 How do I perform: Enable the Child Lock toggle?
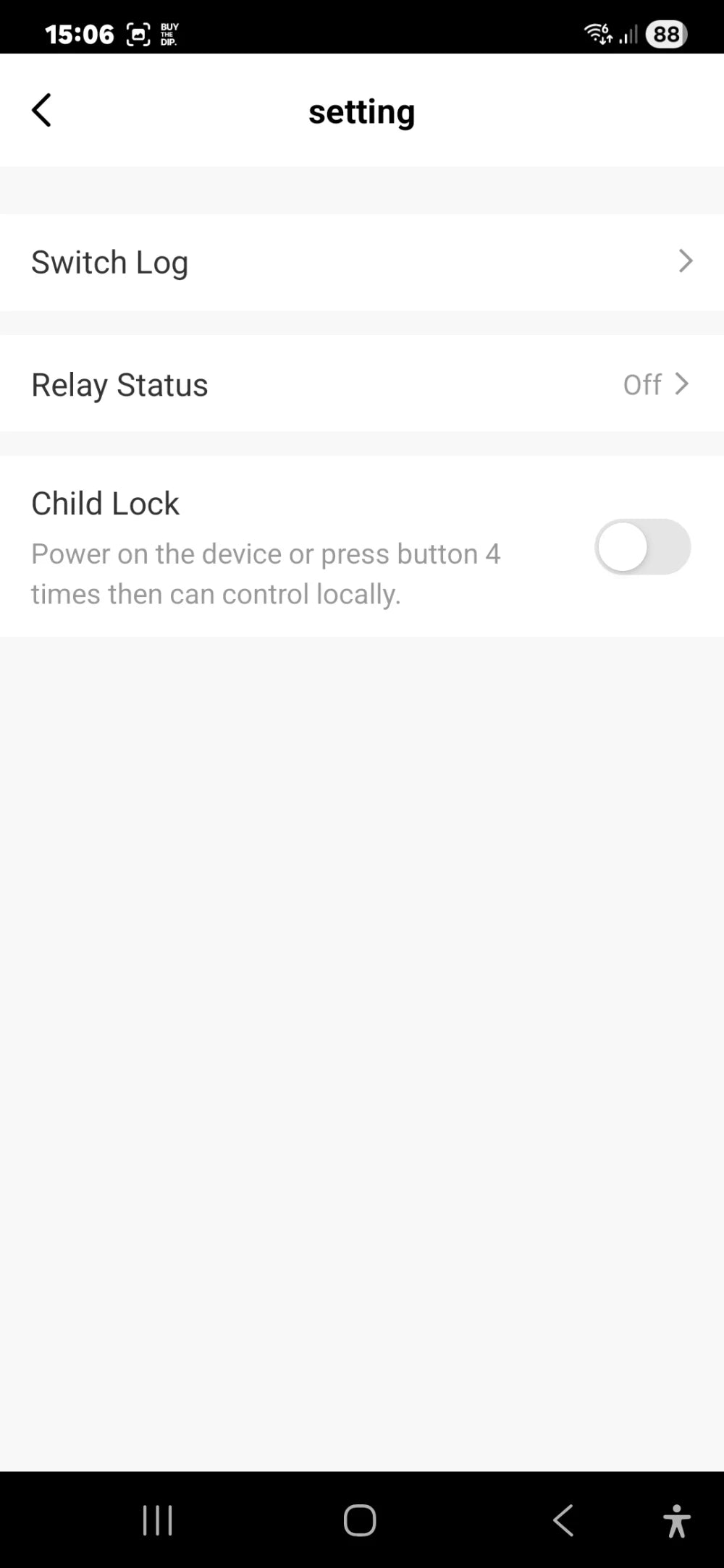[642, 547]
